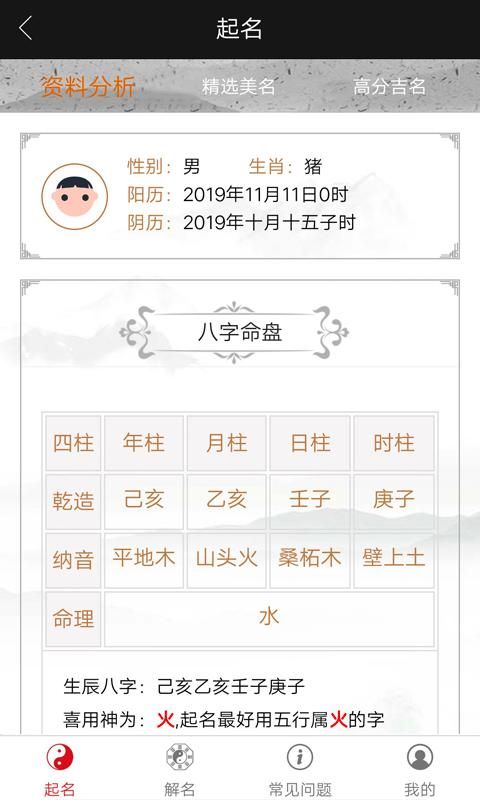Open 解名 in the bottom navigation
The height and width of the screenshot is (800, 480).
click(x=180, y=769)
